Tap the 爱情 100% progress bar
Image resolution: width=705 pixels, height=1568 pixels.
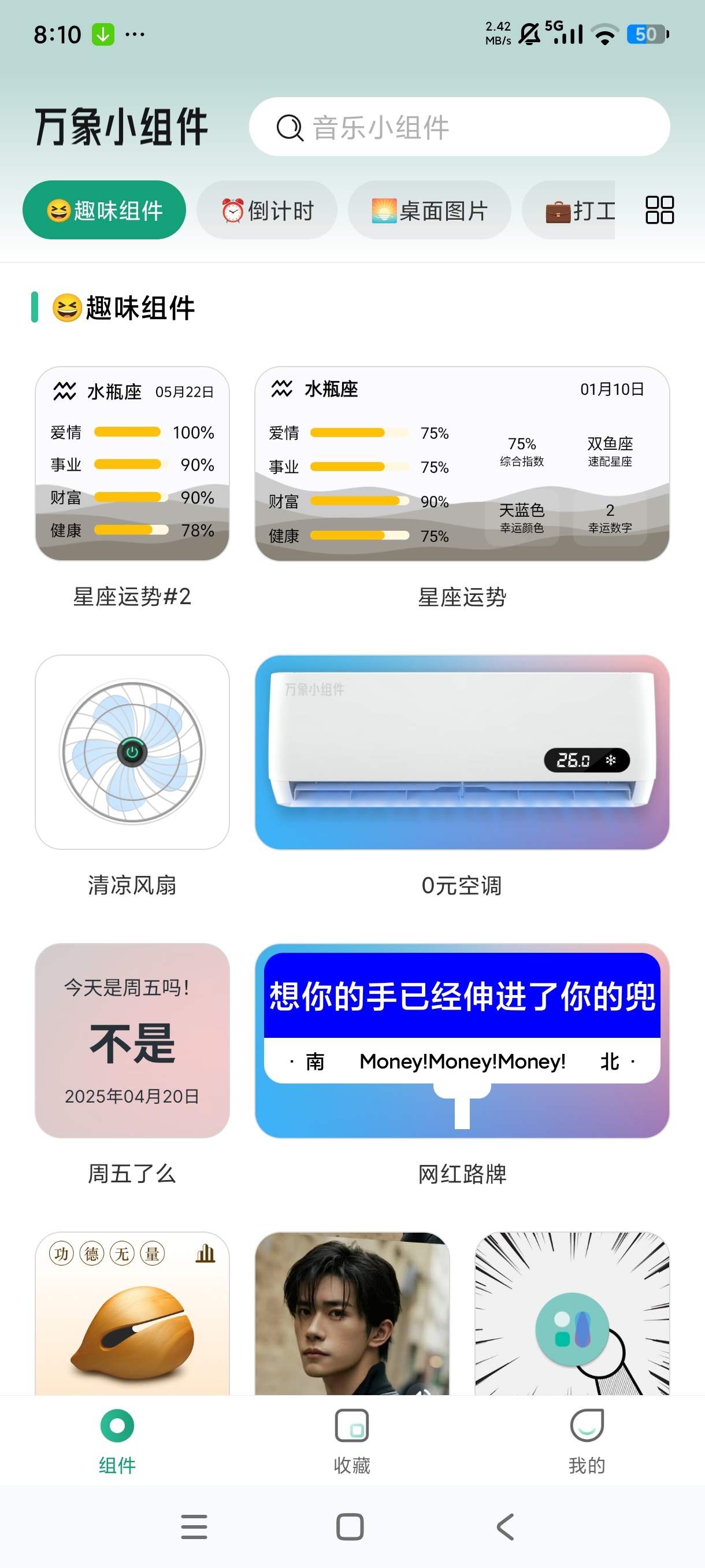point(127,432)
